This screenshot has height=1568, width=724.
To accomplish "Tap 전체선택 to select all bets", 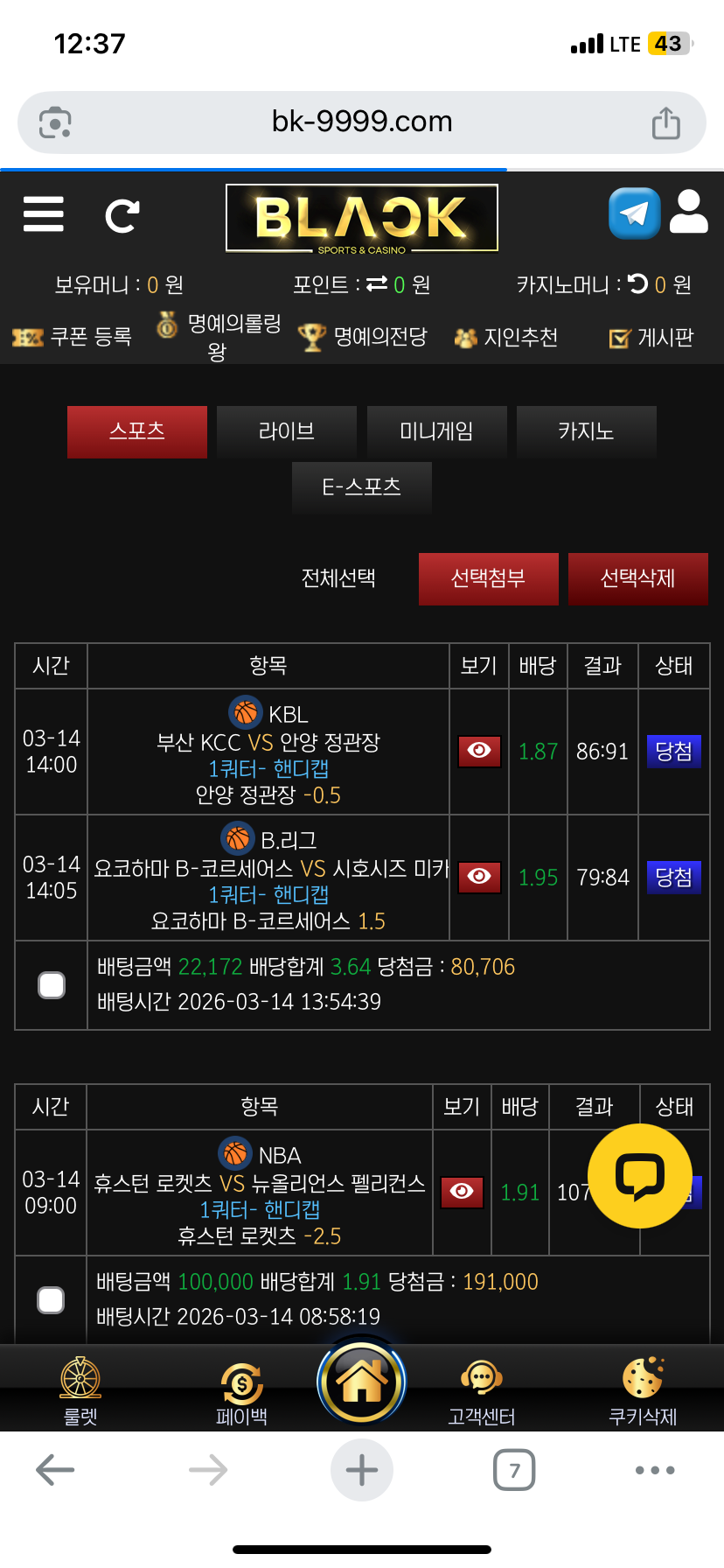I will (x=338, y=578).
